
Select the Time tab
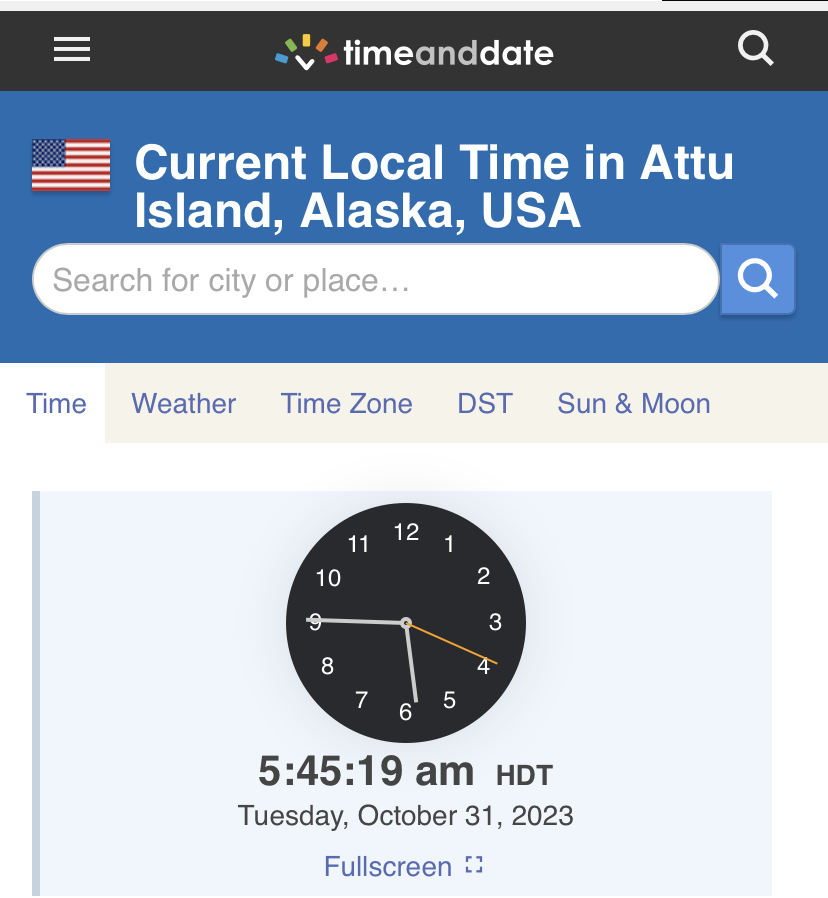tap(56, 404)
